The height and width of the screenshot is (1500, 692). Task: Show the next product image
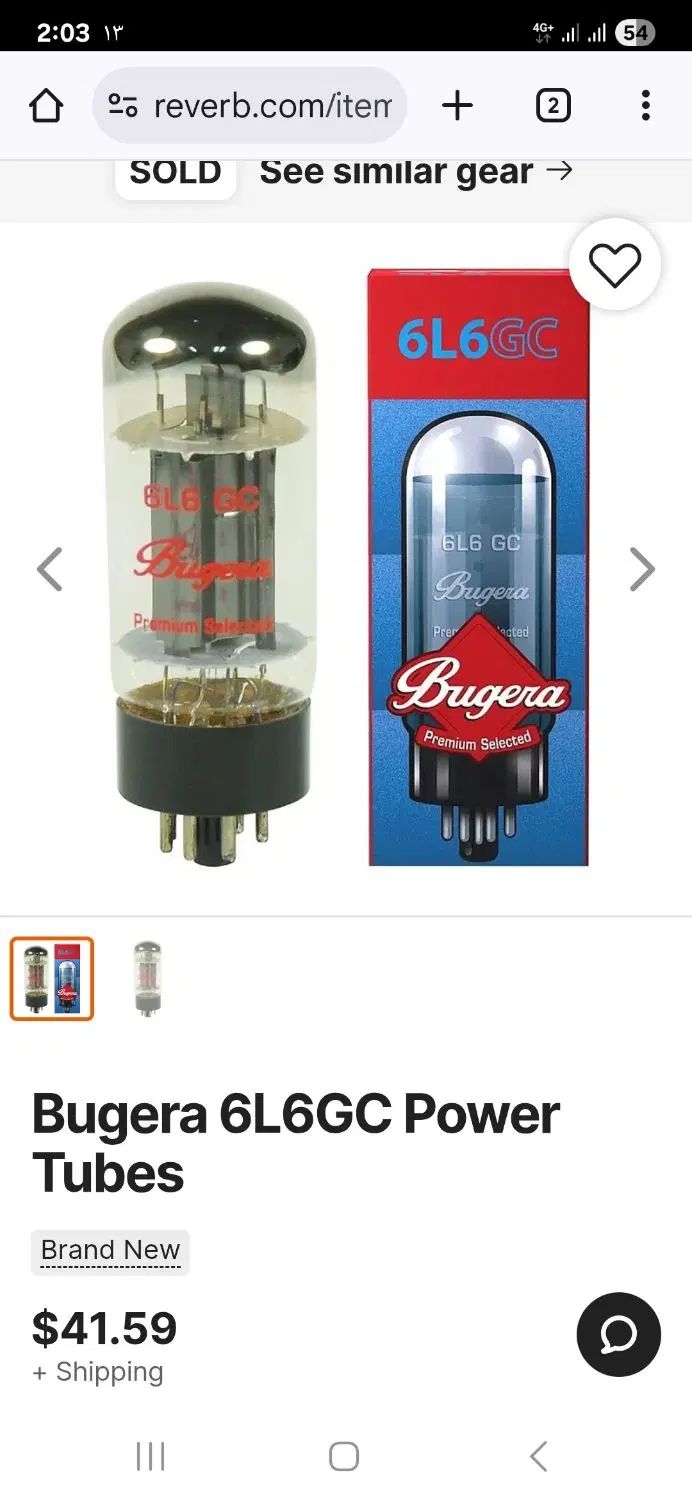[642, 569]
